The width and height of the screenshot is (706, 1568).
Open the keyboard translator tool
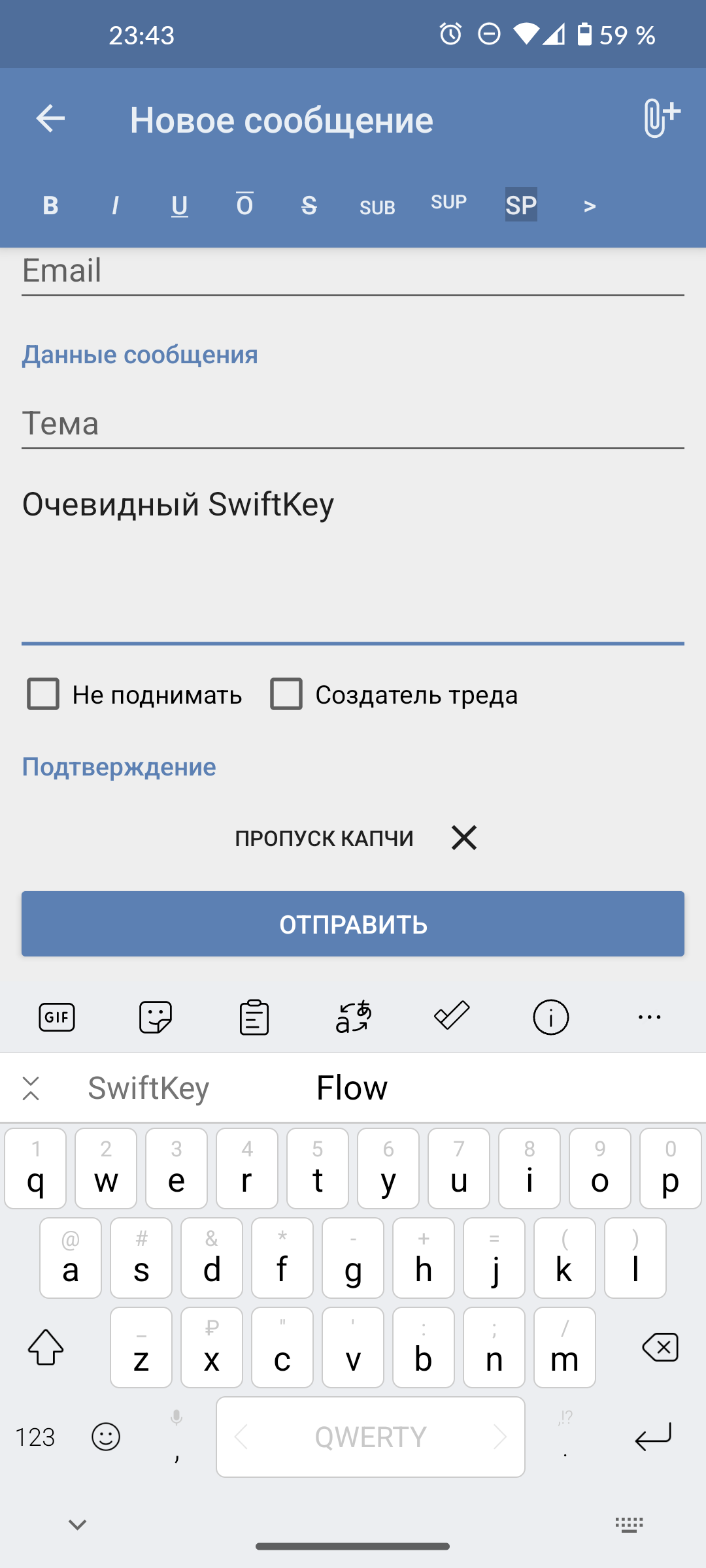click(353, 1017)
